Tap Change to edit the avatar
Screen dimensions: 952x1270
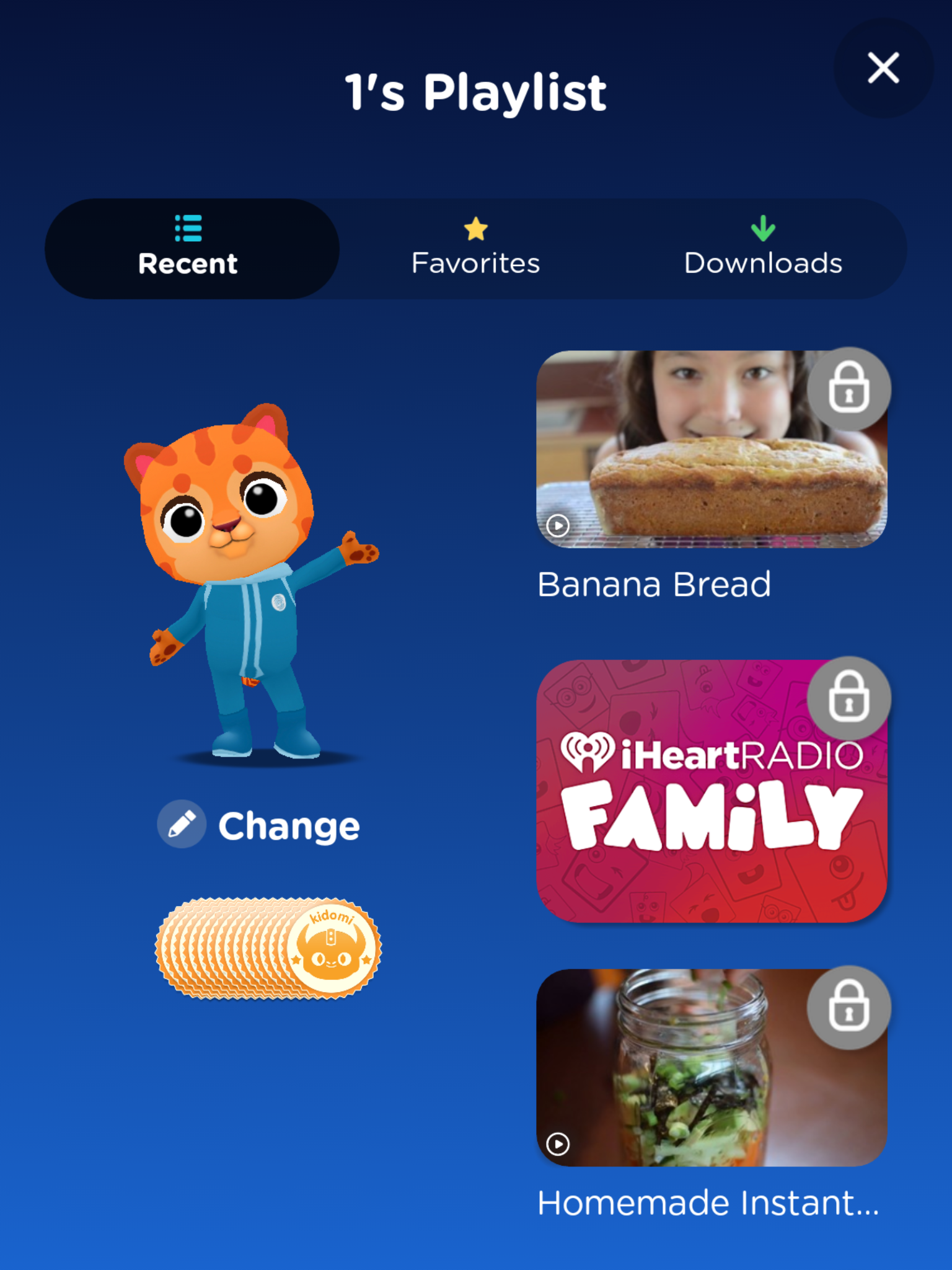pos(259,825)
